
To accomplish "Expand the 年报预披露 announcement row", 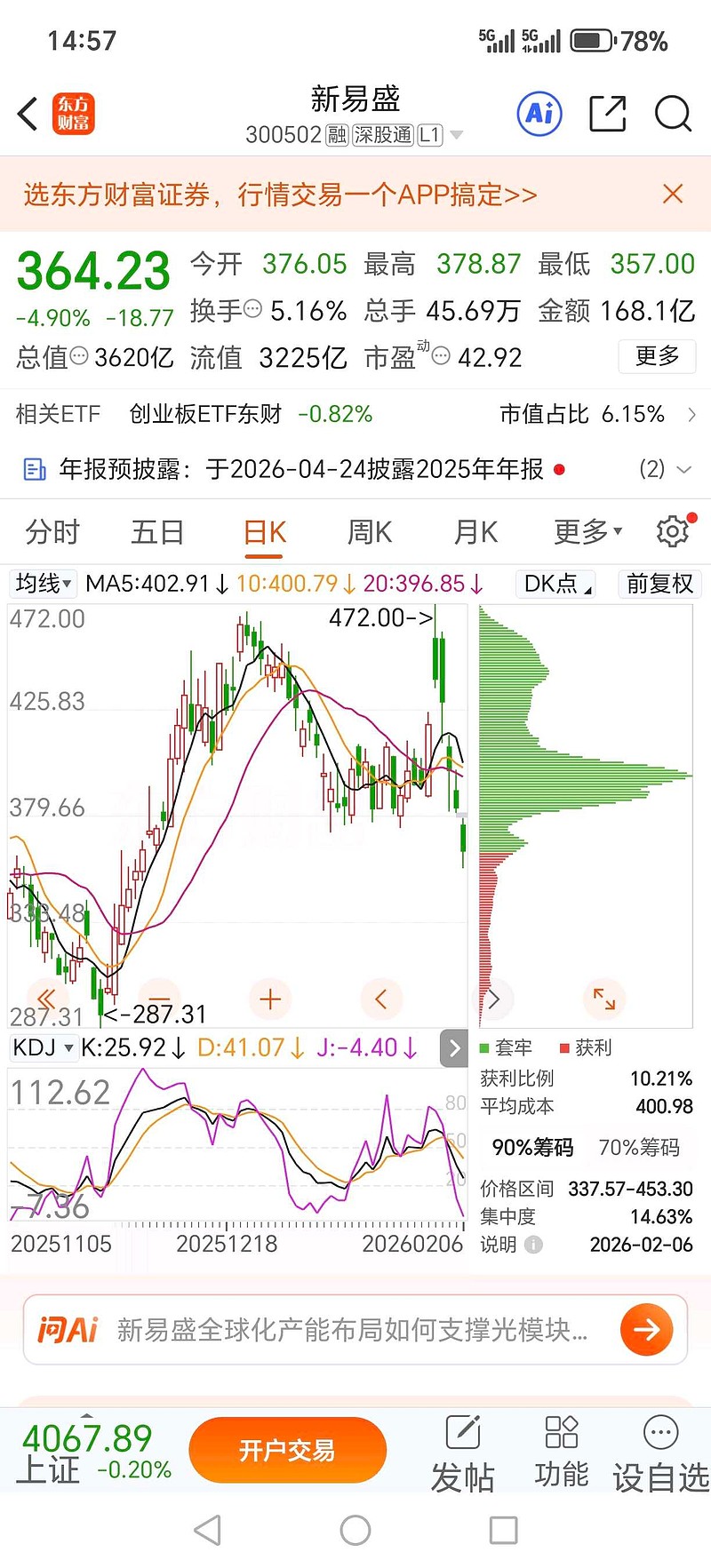I will pyautogui.click(x=683, y=470).
